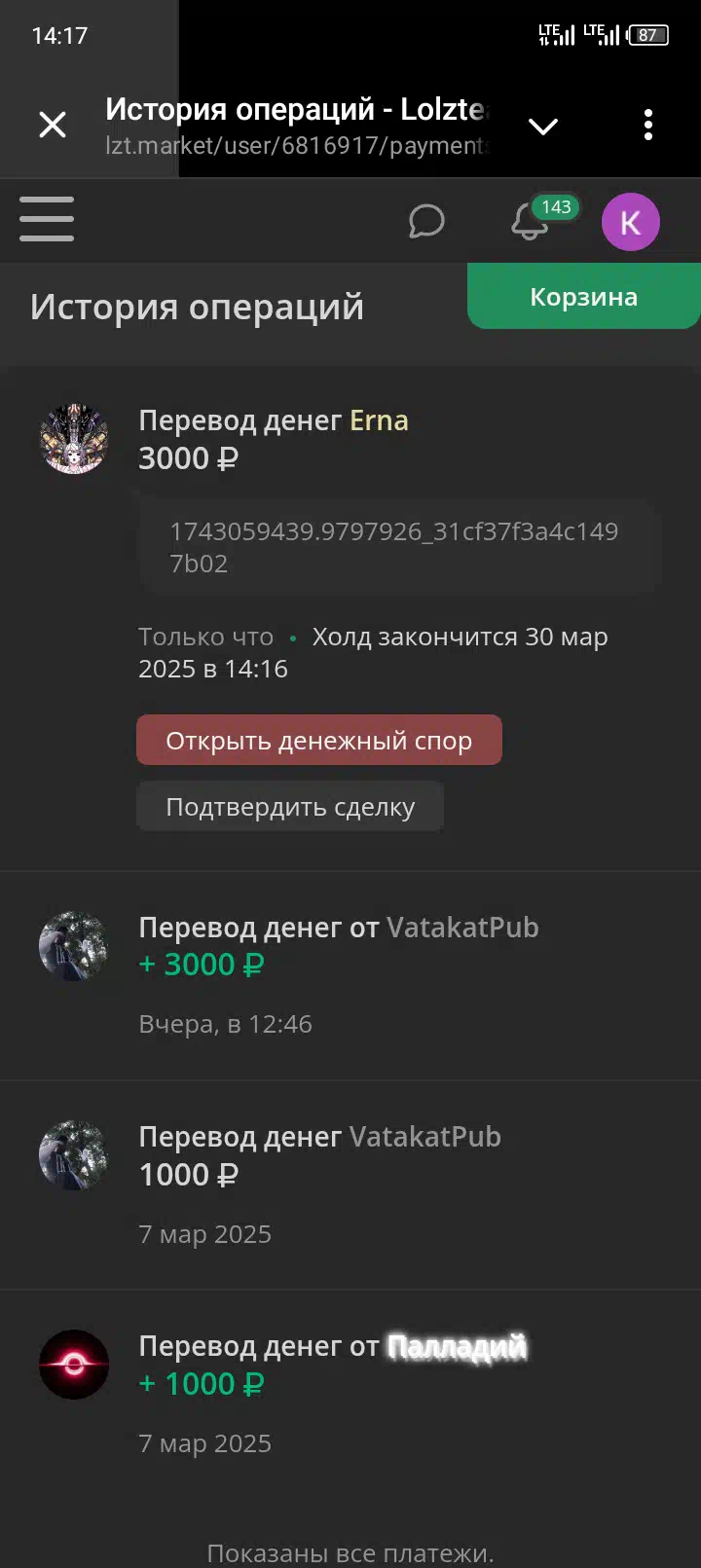The image size is (701, 1568).
Task: Tap Палладий's red ring avatar
Action: pos(74,1365)
